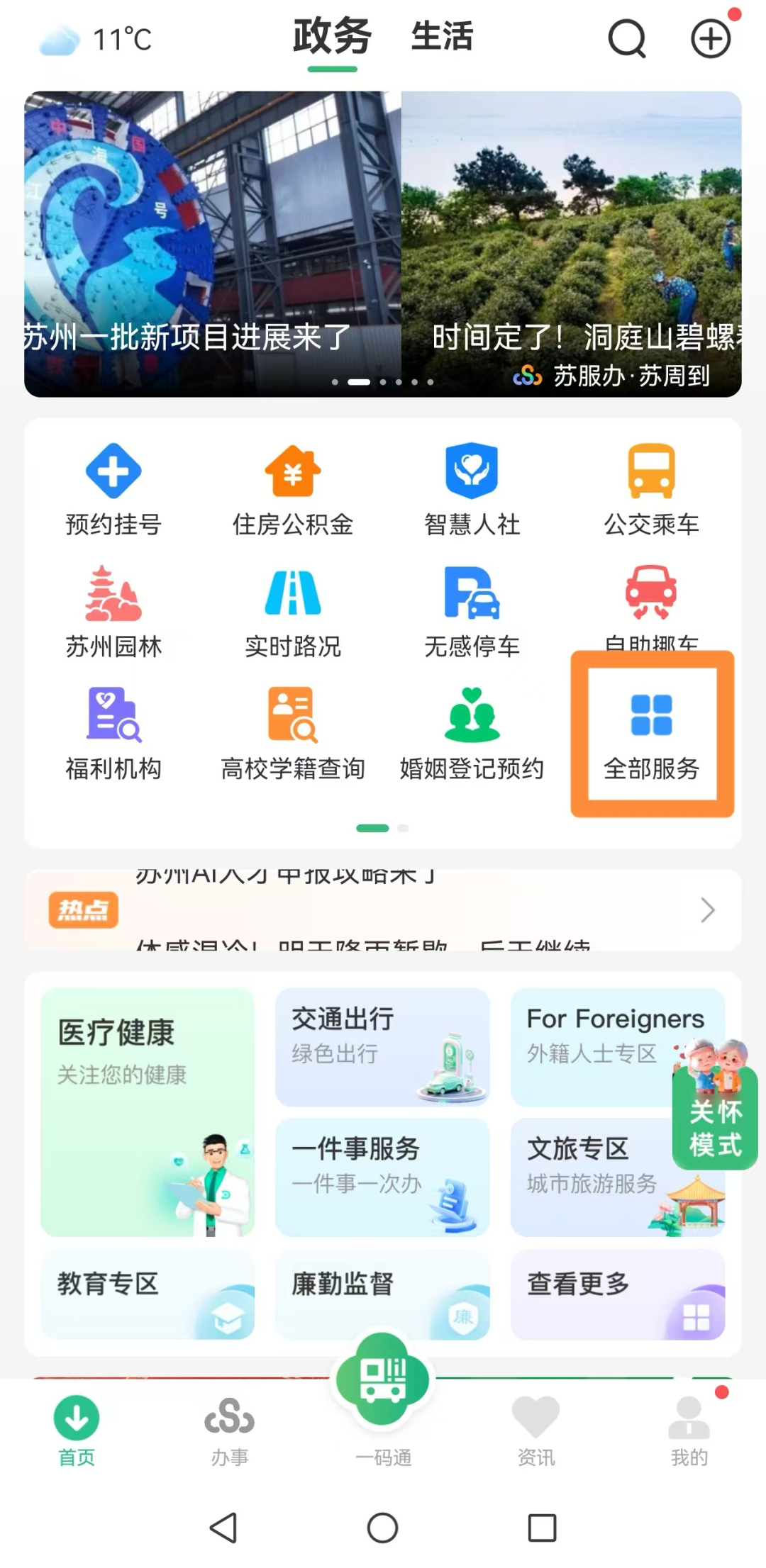Screen dimensions: 766x1568
Task: Open the 医疗健康 card
Action: 148,1111
